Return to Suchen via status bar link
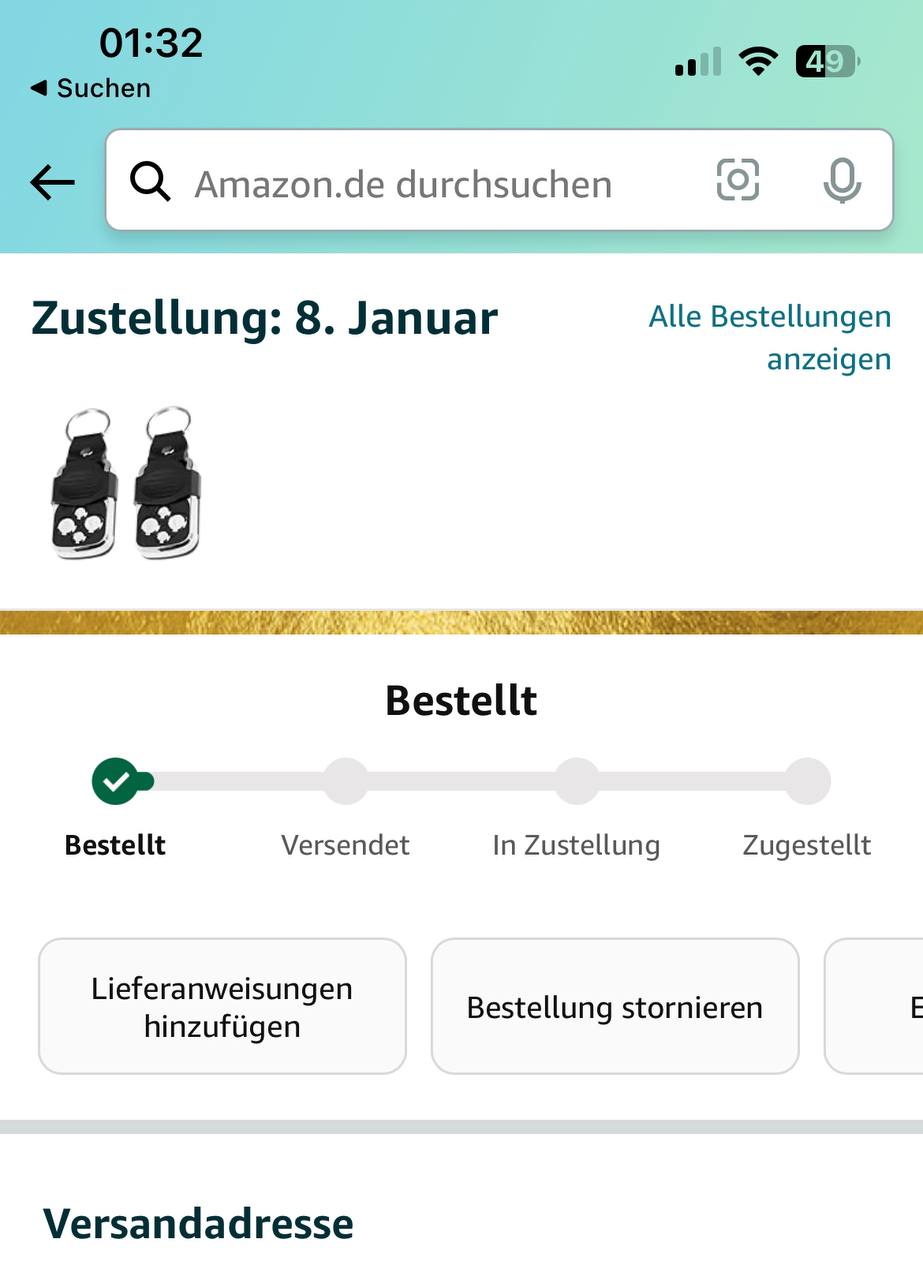923x1280 pixels. click(x=91, y=88)
